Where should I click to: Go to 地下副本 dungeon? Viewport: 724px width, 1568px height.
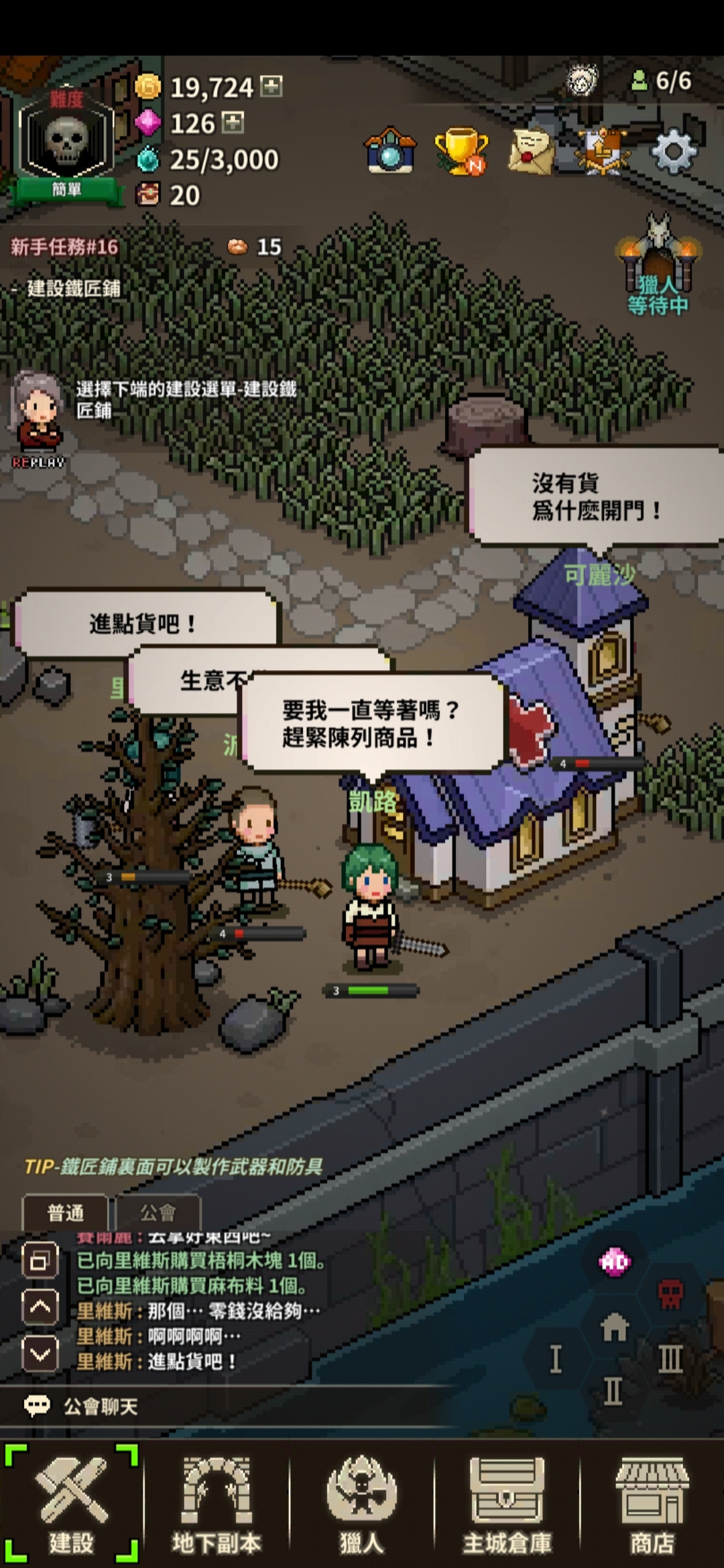[x=216, y=1504]
